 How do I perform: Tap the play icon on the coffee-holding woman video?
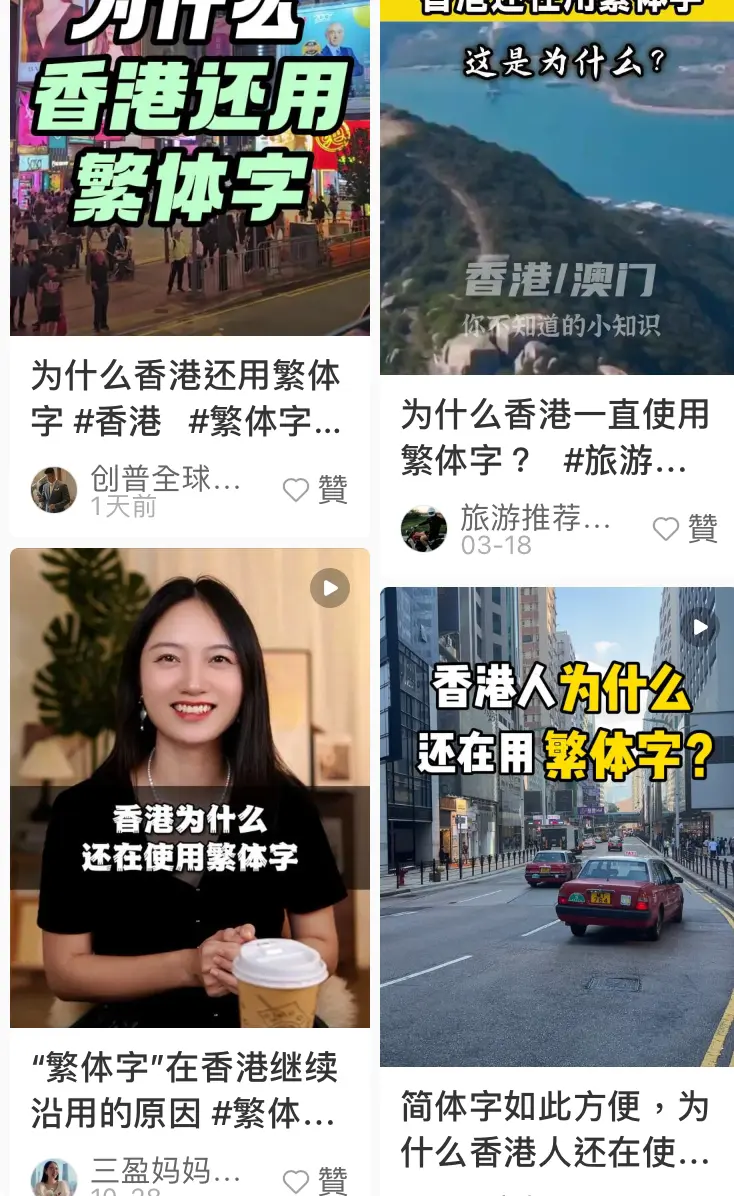point(330,588)
